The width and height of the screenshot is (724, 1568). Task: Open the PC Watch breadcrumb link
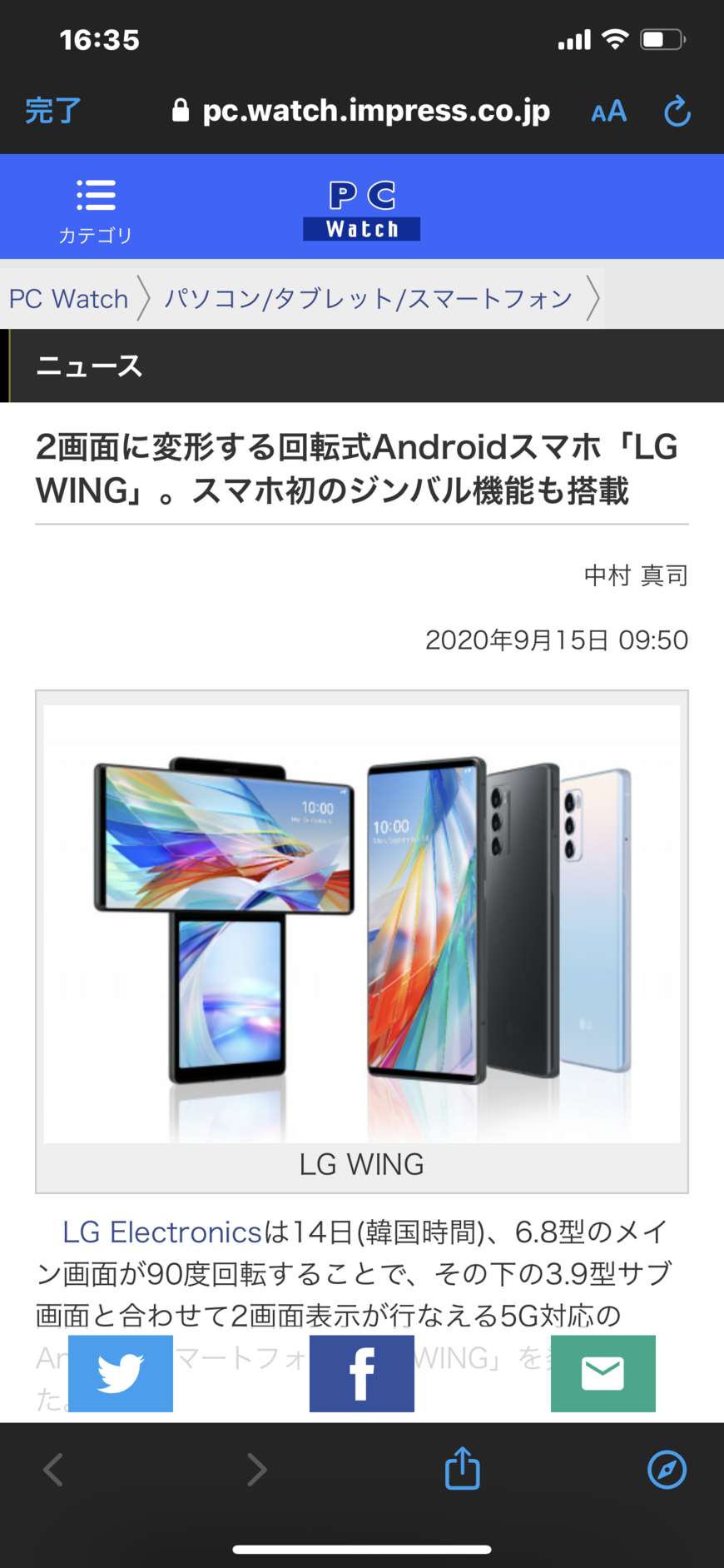coord(69,298)
